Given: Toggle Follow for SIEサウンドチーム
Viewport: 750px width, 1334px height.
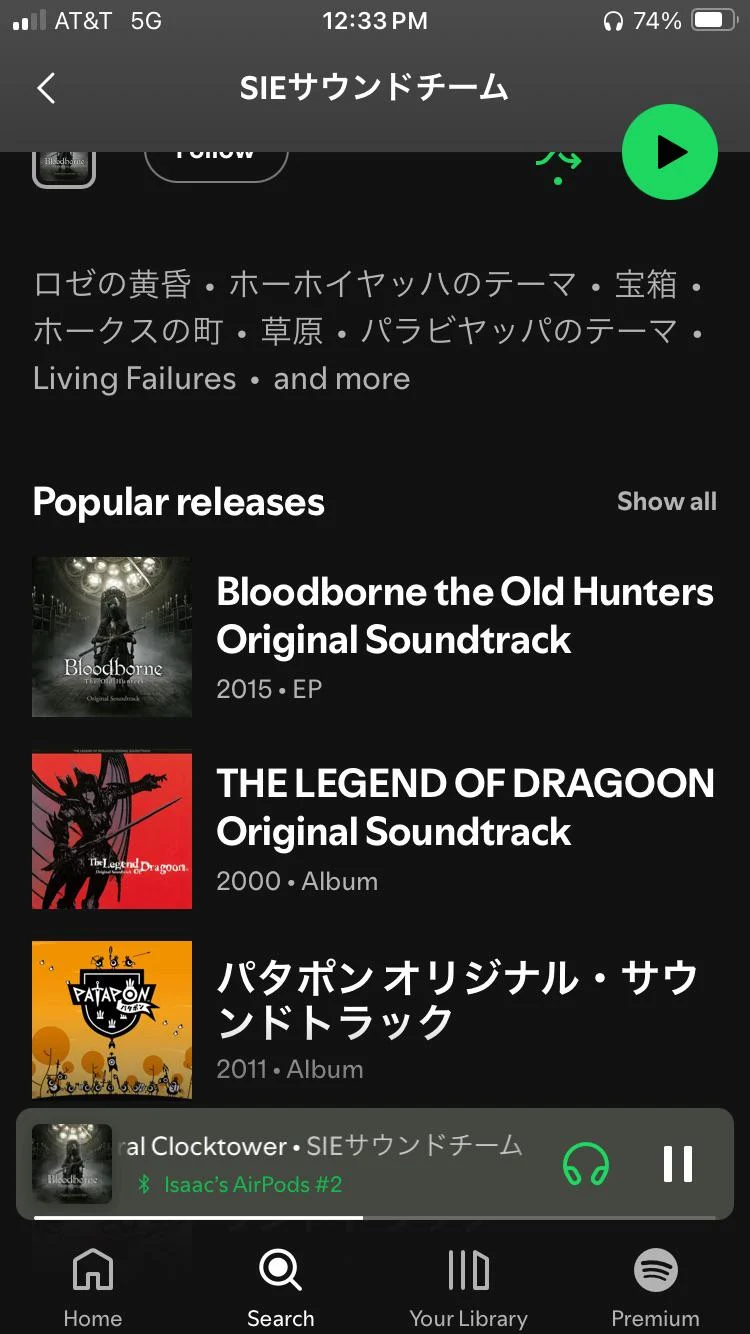Looking at the screenshot, I should 216,152.
